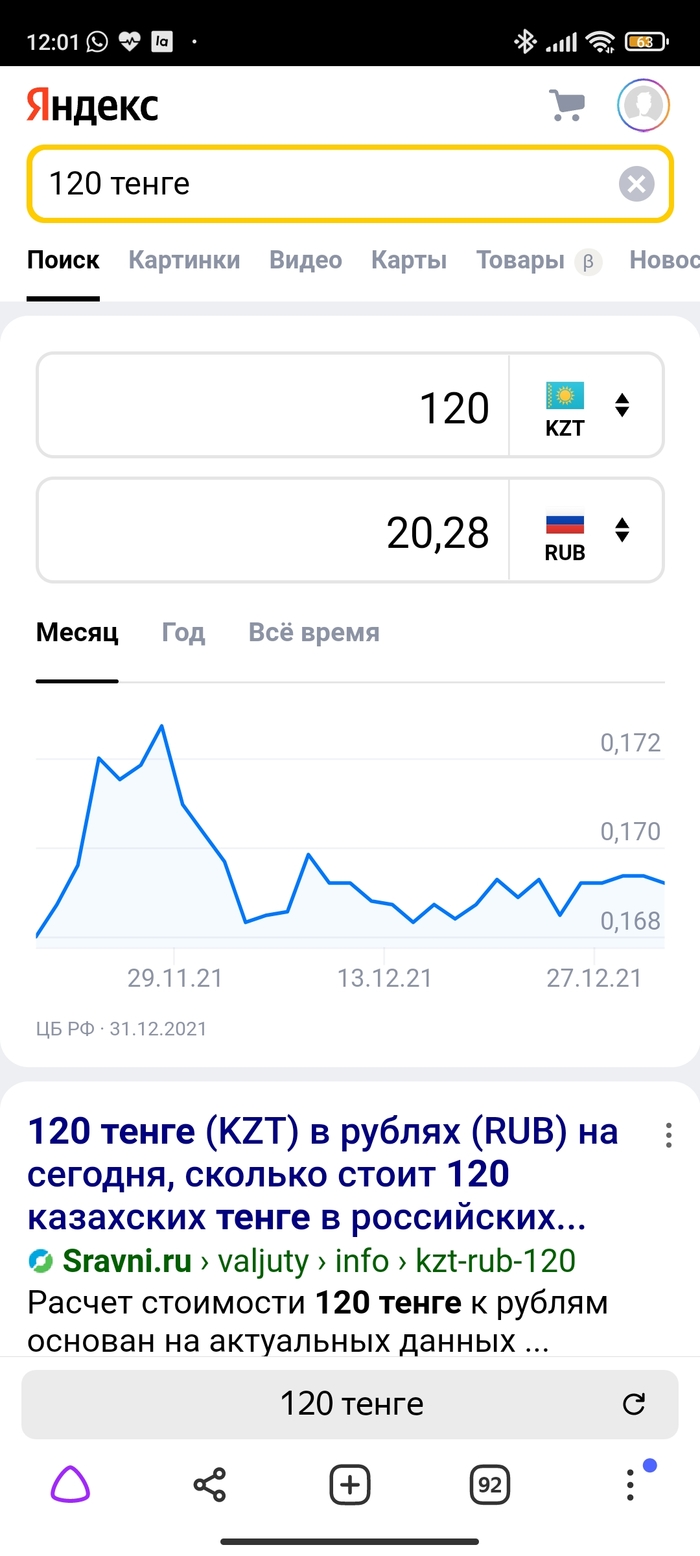Screen dimensions: 700x1556
Task: Switch to the Карты tab
Action: pos(408,260)
